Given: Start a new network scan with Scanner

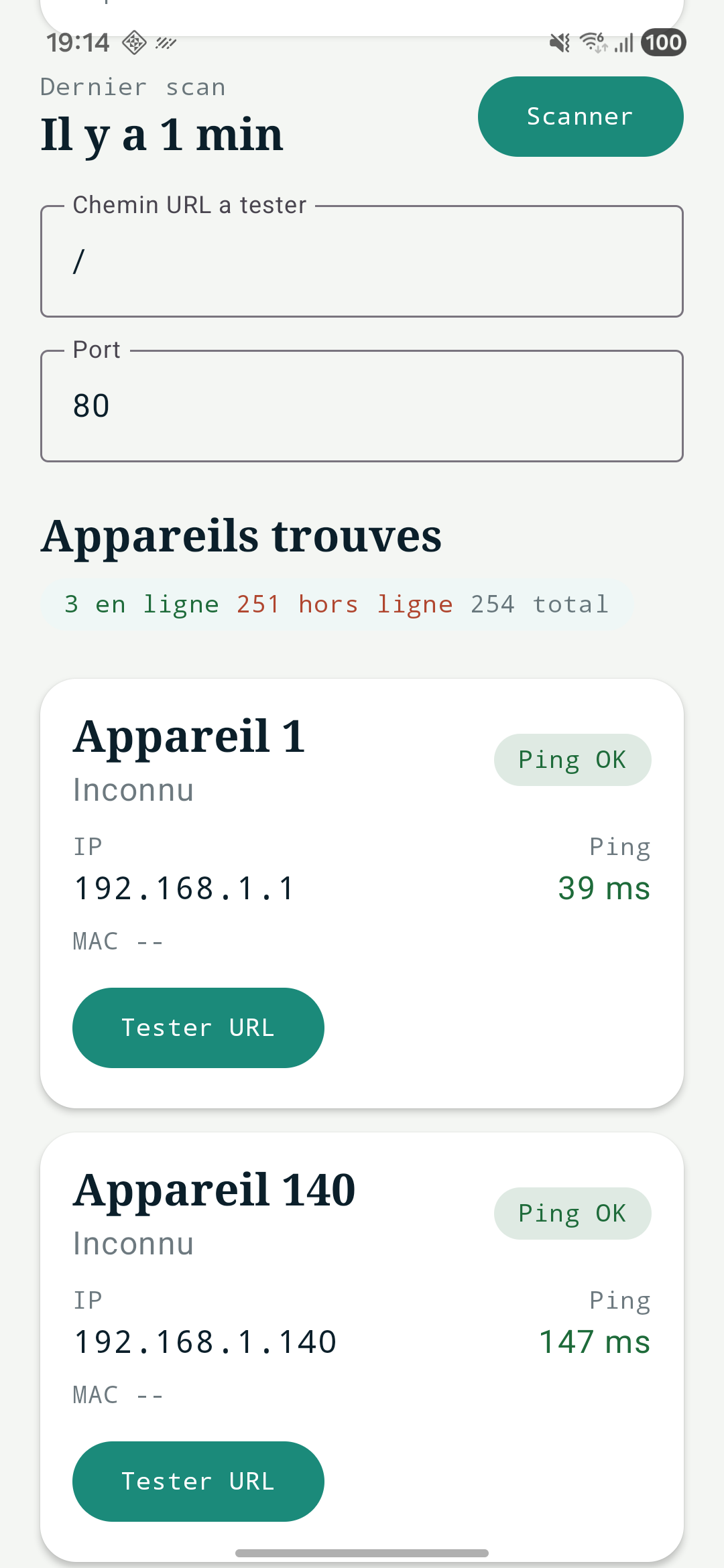Looking at the screenshot, I should (x=581, y=117).
